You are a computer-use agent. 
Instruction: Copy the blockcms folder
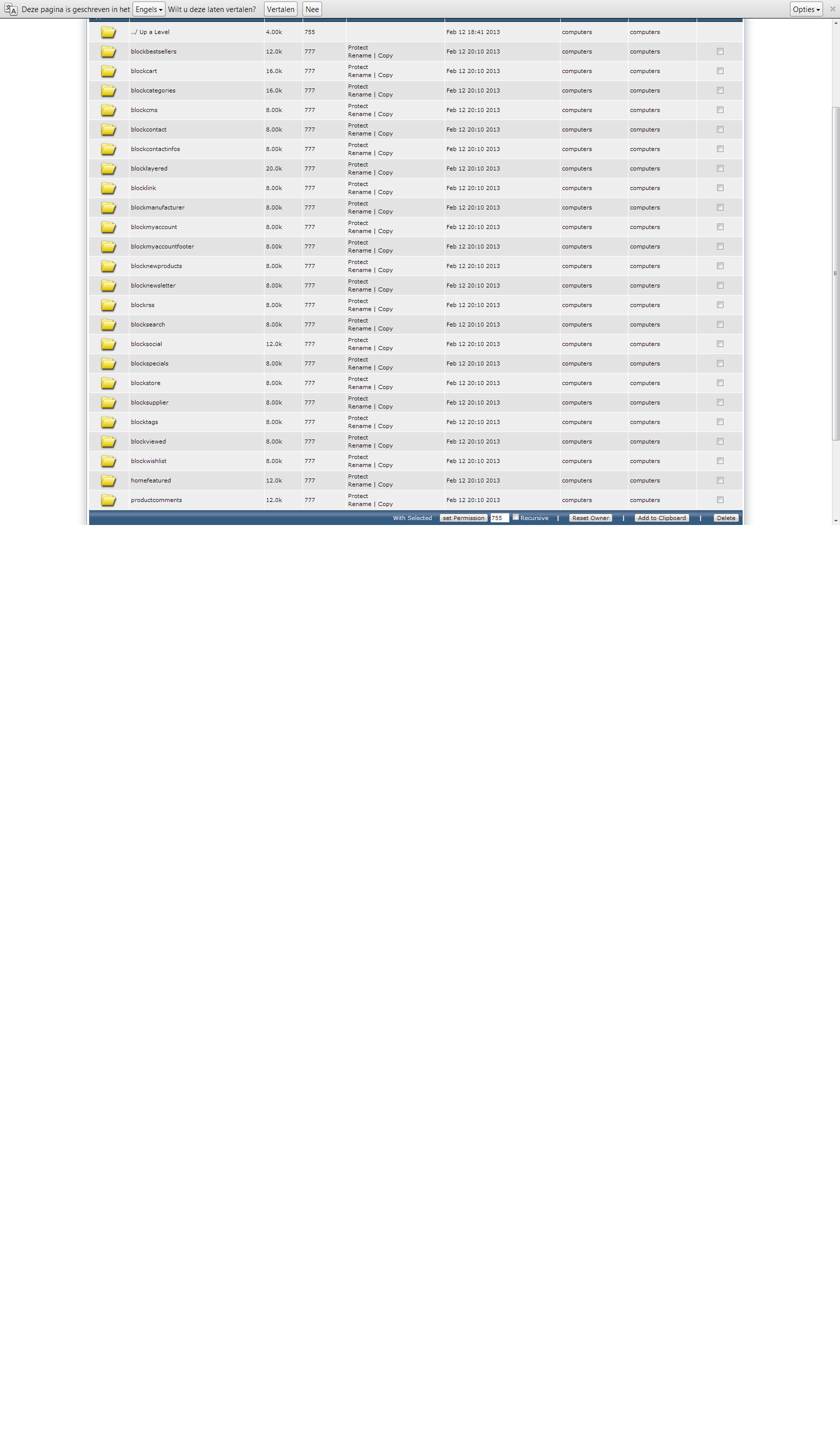[x=385, y=114]
